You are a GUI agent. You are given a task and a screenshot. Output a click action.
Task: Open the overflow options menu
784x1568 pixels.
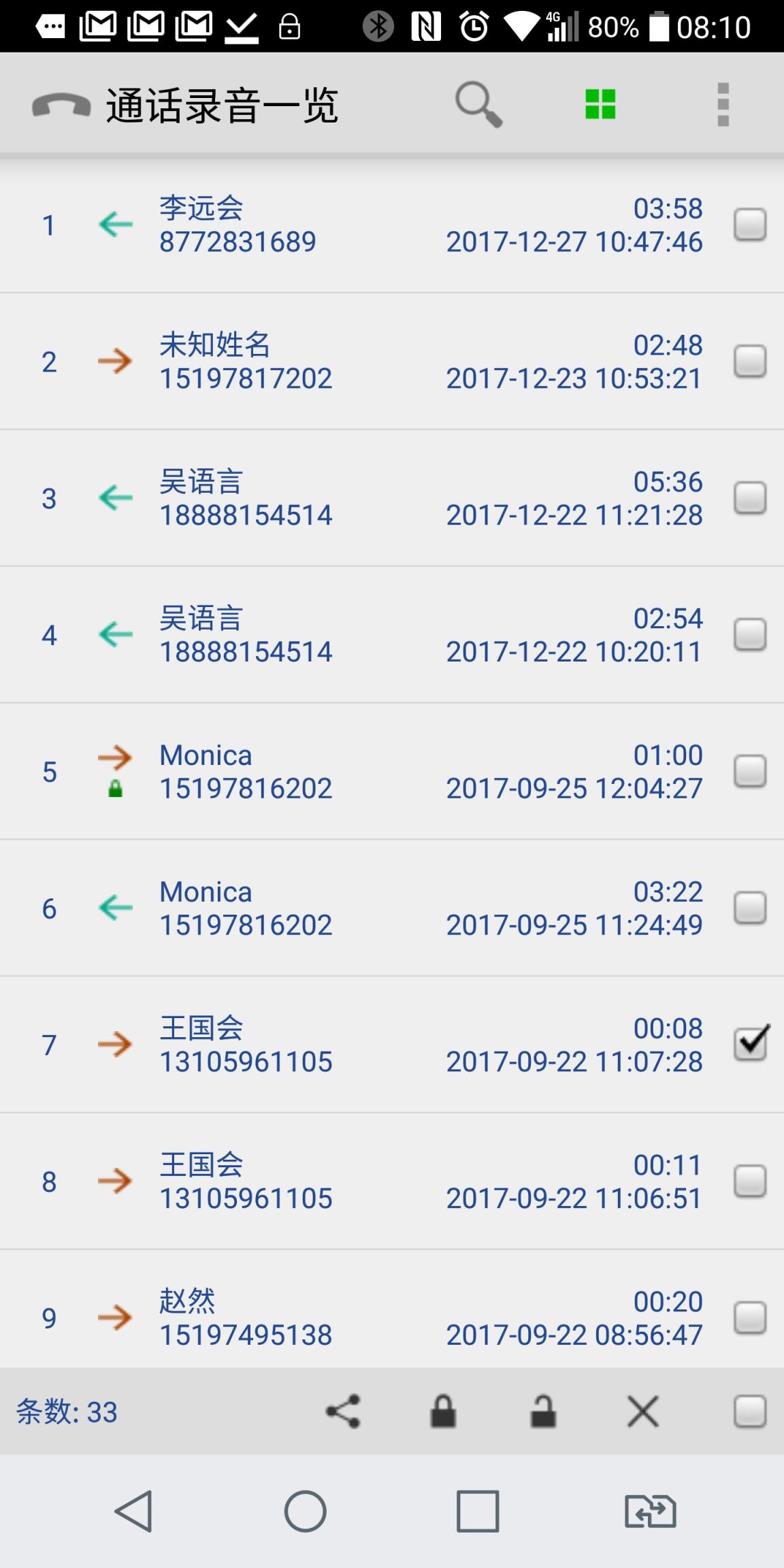(x=723, y=105)
